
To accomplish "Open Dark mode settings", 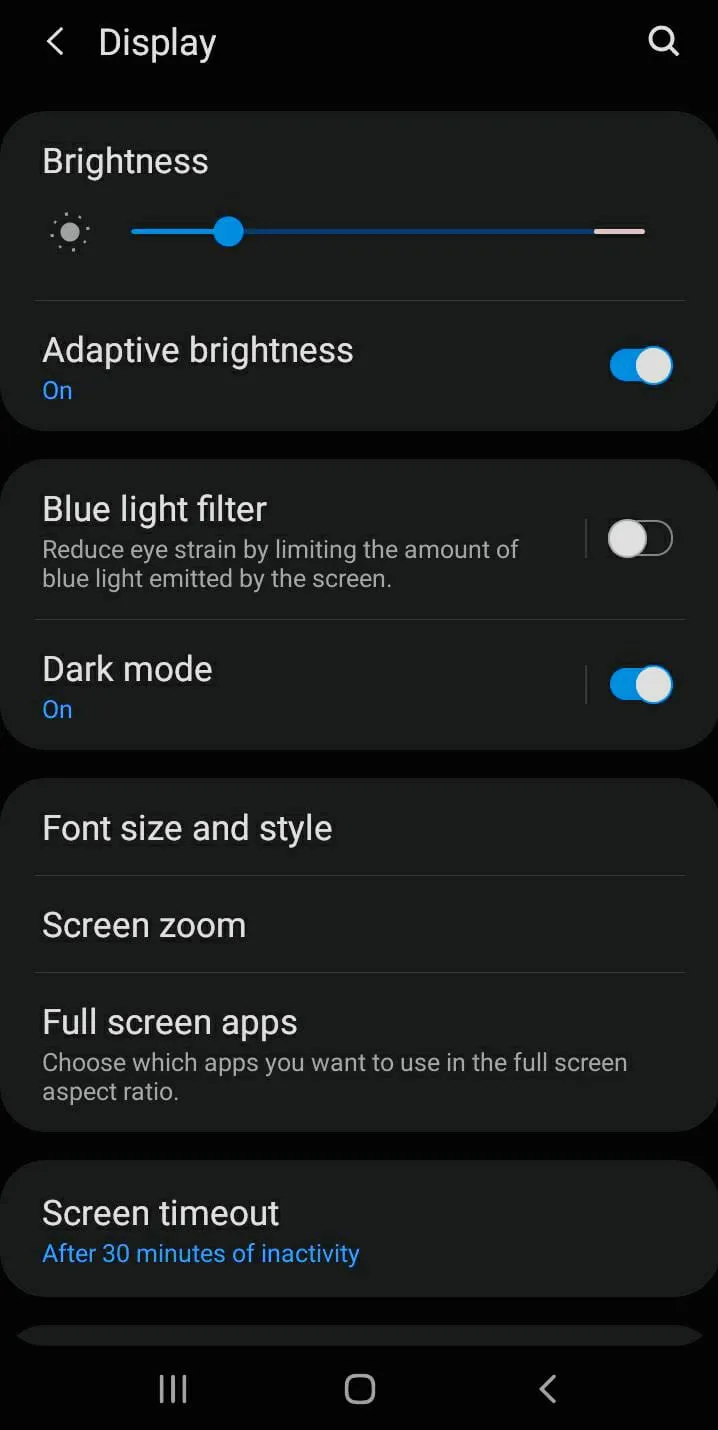I will 290,685.
